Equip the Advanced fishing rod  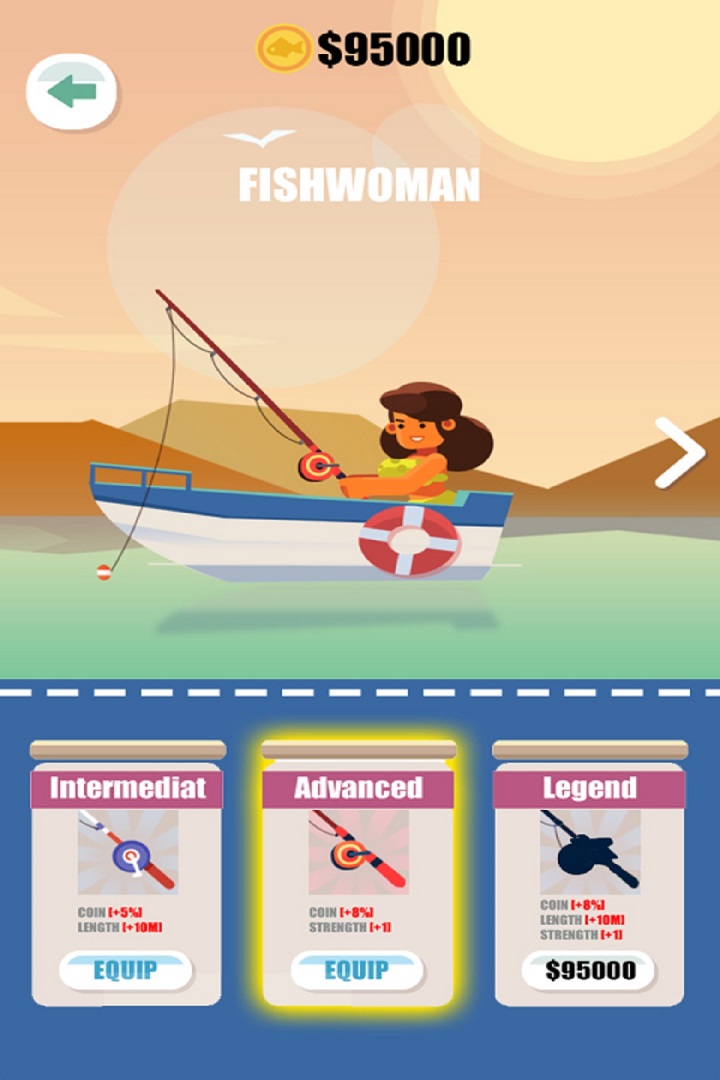(x=357, y=970)
